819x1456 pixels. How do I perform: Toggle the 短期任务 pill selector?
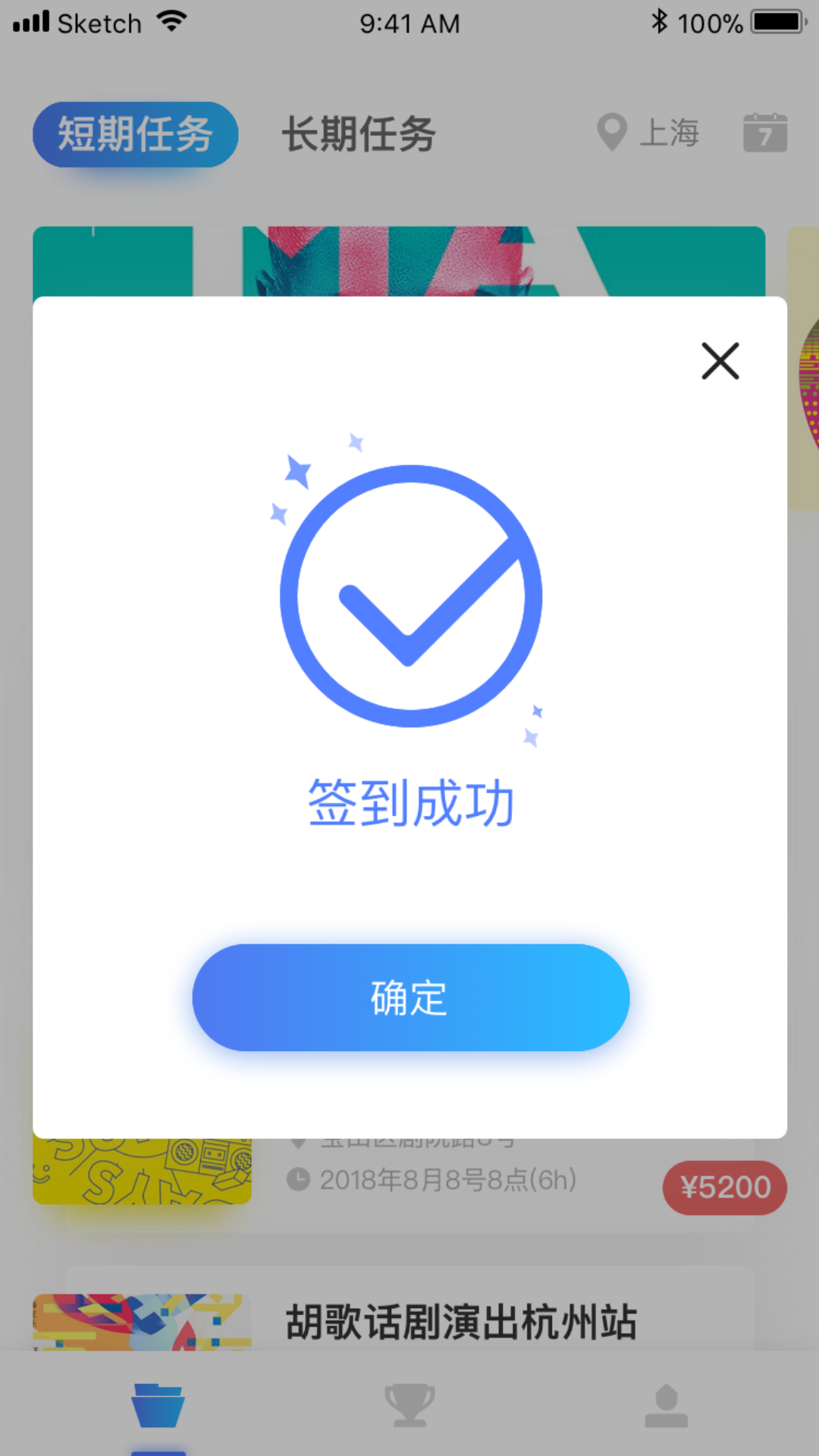click(135, 134)
